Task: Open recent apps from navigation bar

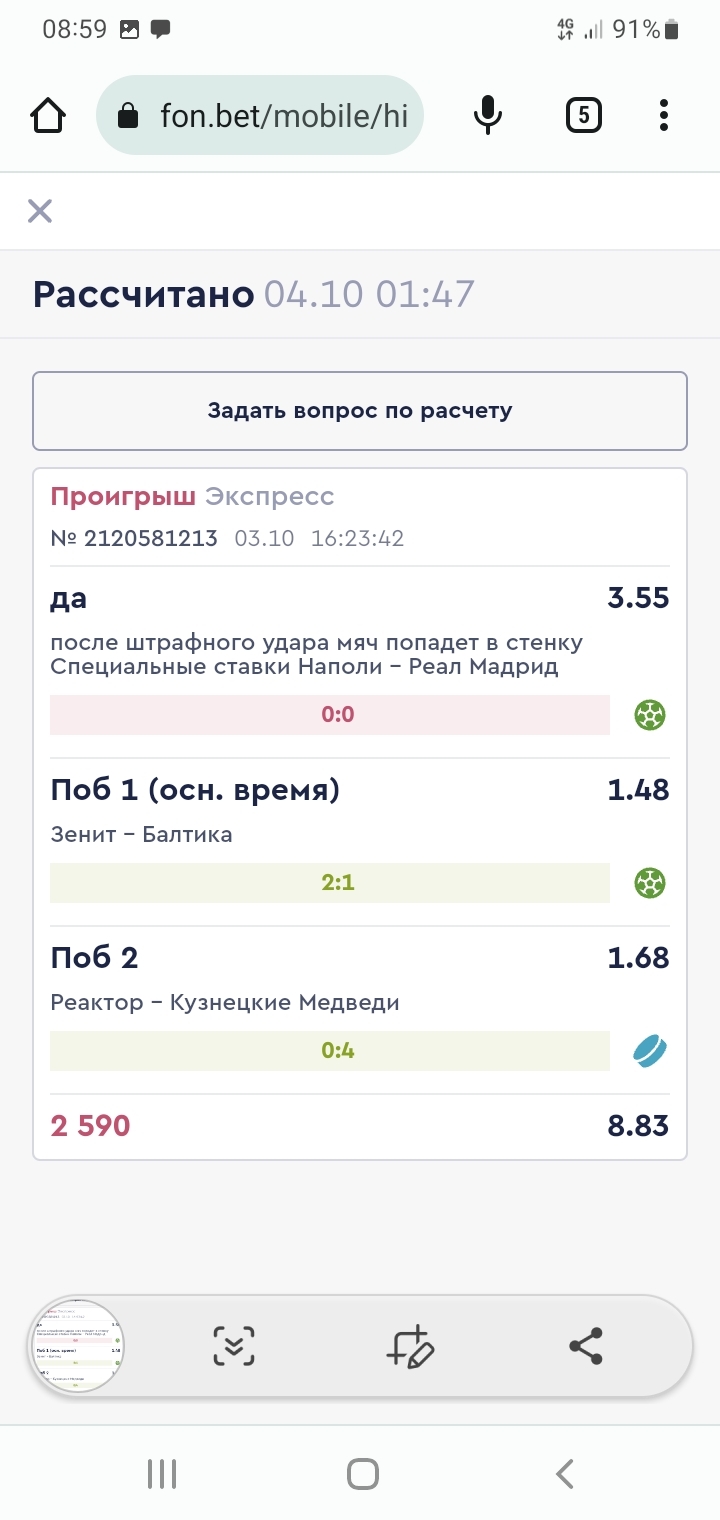Action: point(161,1473)
